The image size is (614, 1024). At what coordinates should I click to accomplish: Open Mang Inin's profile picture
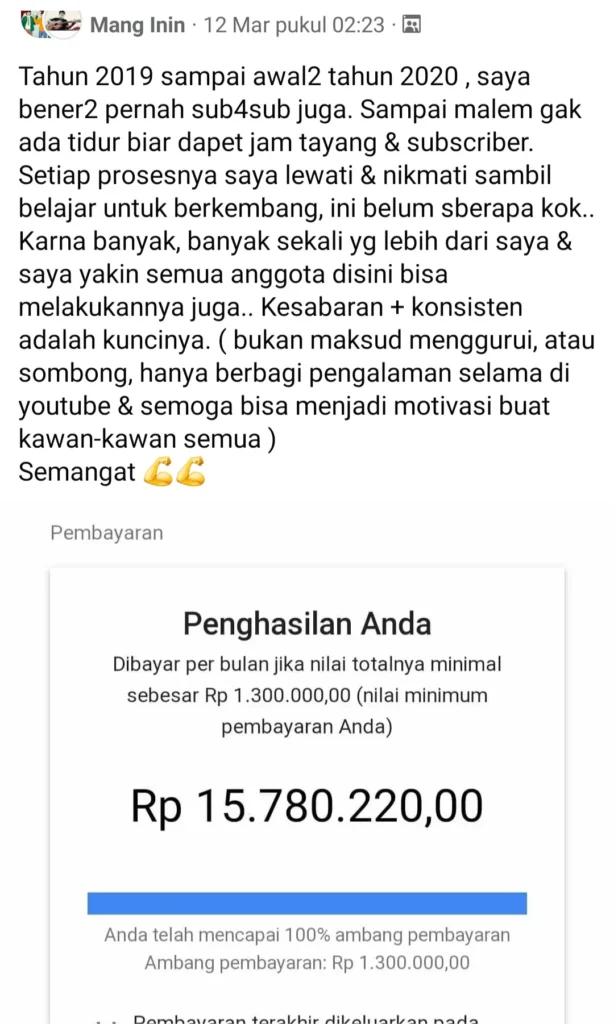click(50, 23)
